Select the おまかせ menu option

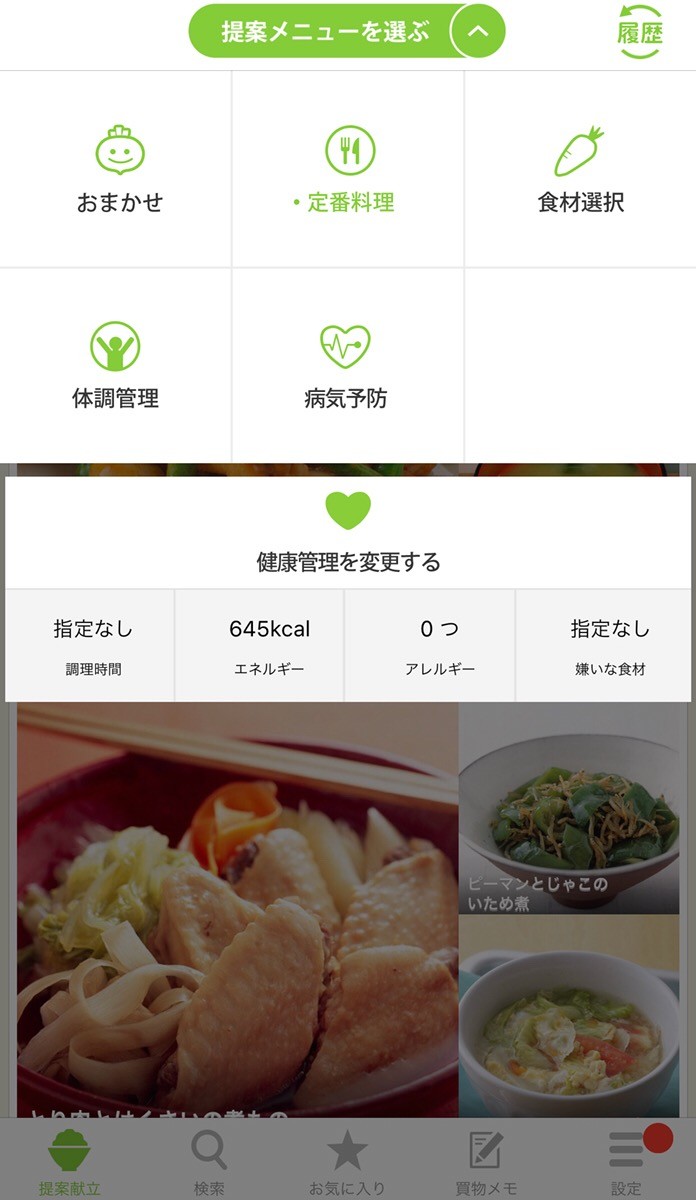tap(120, 171)
